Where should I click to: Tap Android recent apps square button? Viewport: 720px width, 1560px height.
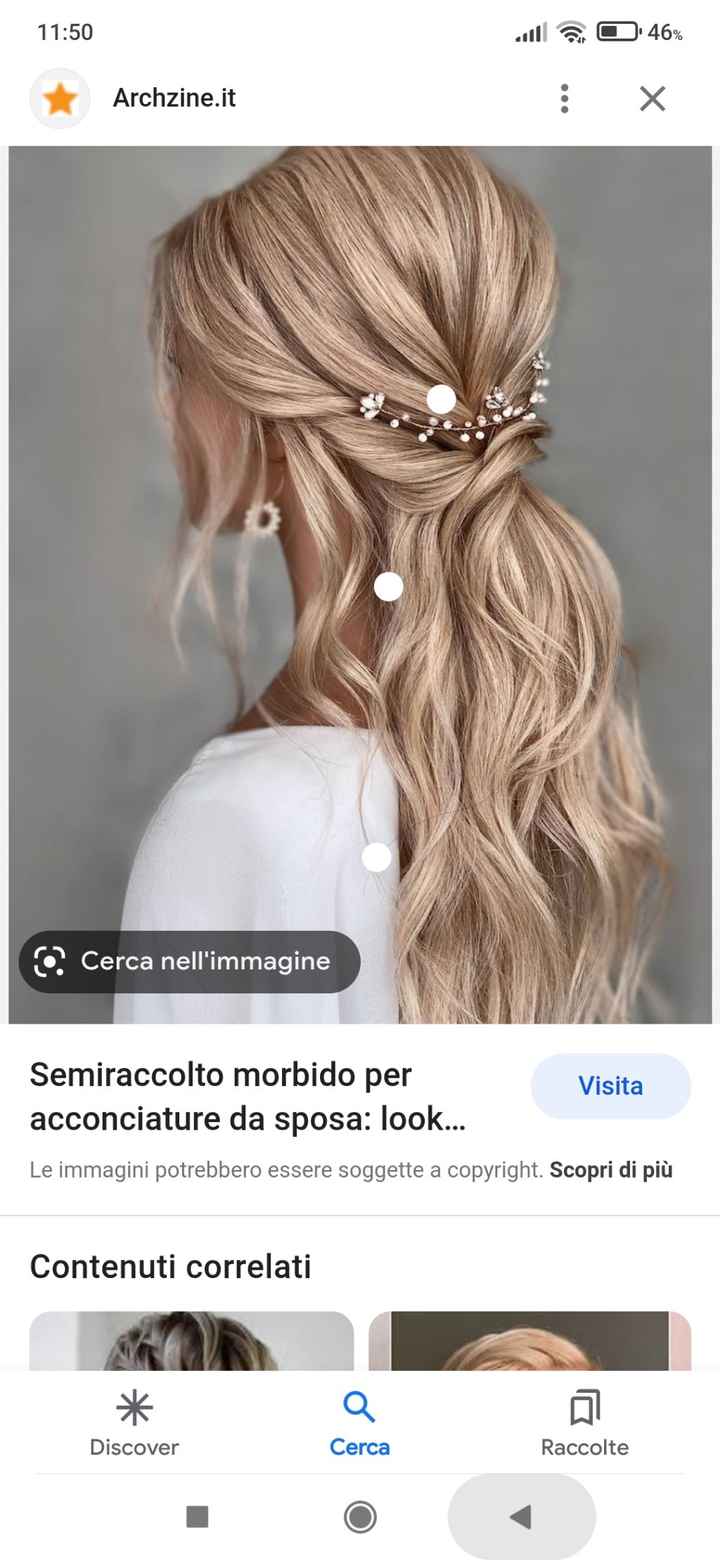(197, 1517)
